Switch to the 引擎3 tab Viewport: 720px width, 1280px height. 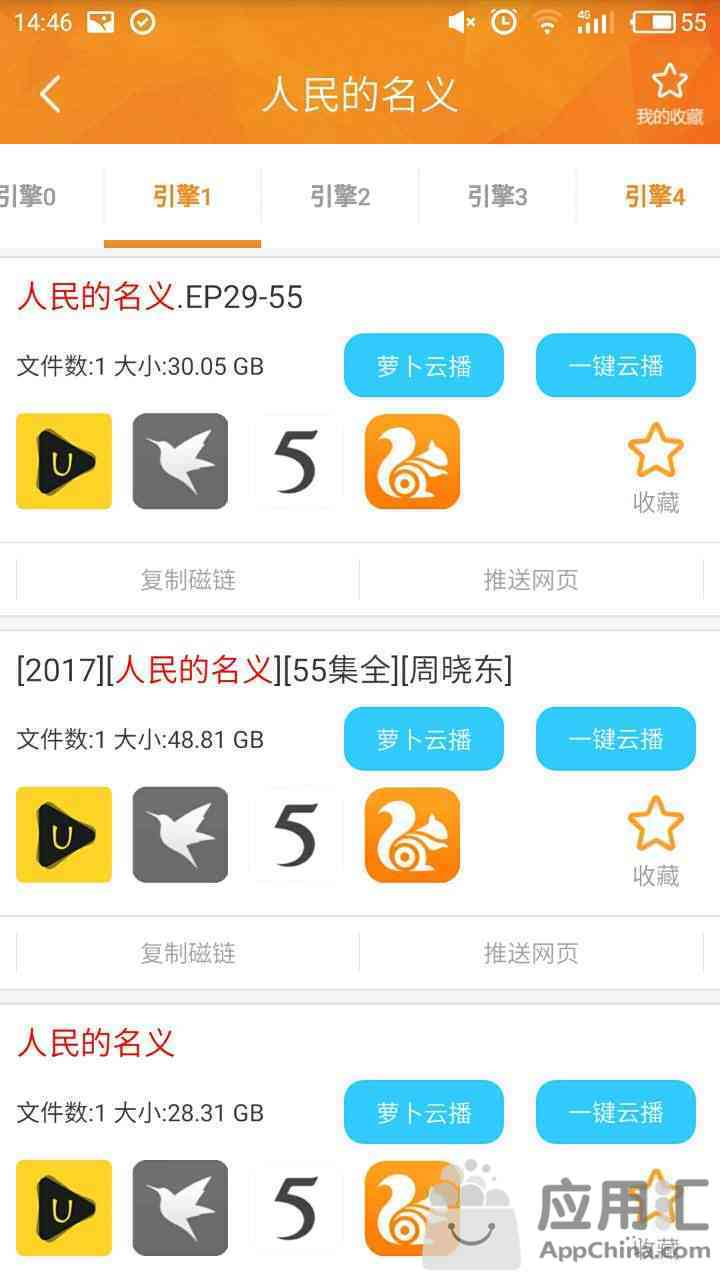point(497,197)
